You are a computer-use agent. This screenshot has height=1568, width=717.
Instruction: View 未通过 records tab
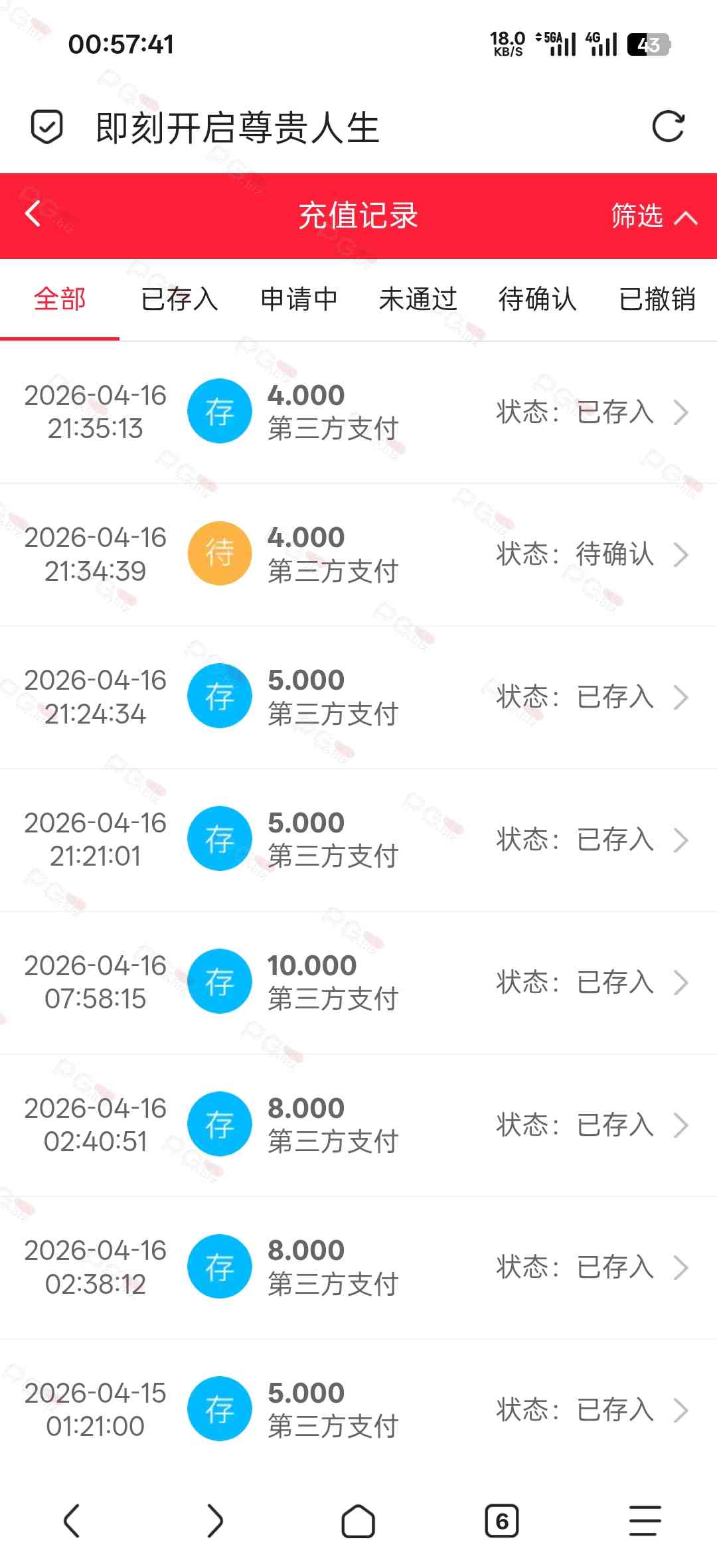418,299
